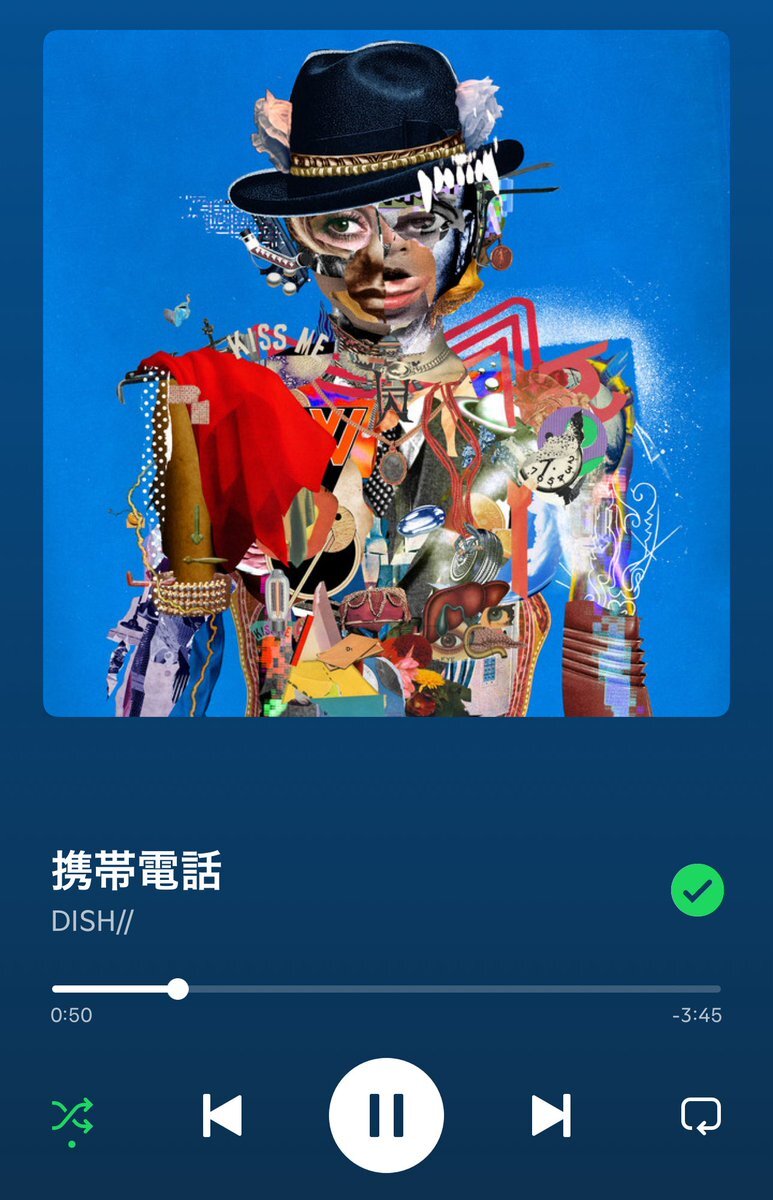773x1200 pixels.
Task: Skip to the next track
Action: point(550,1115)
